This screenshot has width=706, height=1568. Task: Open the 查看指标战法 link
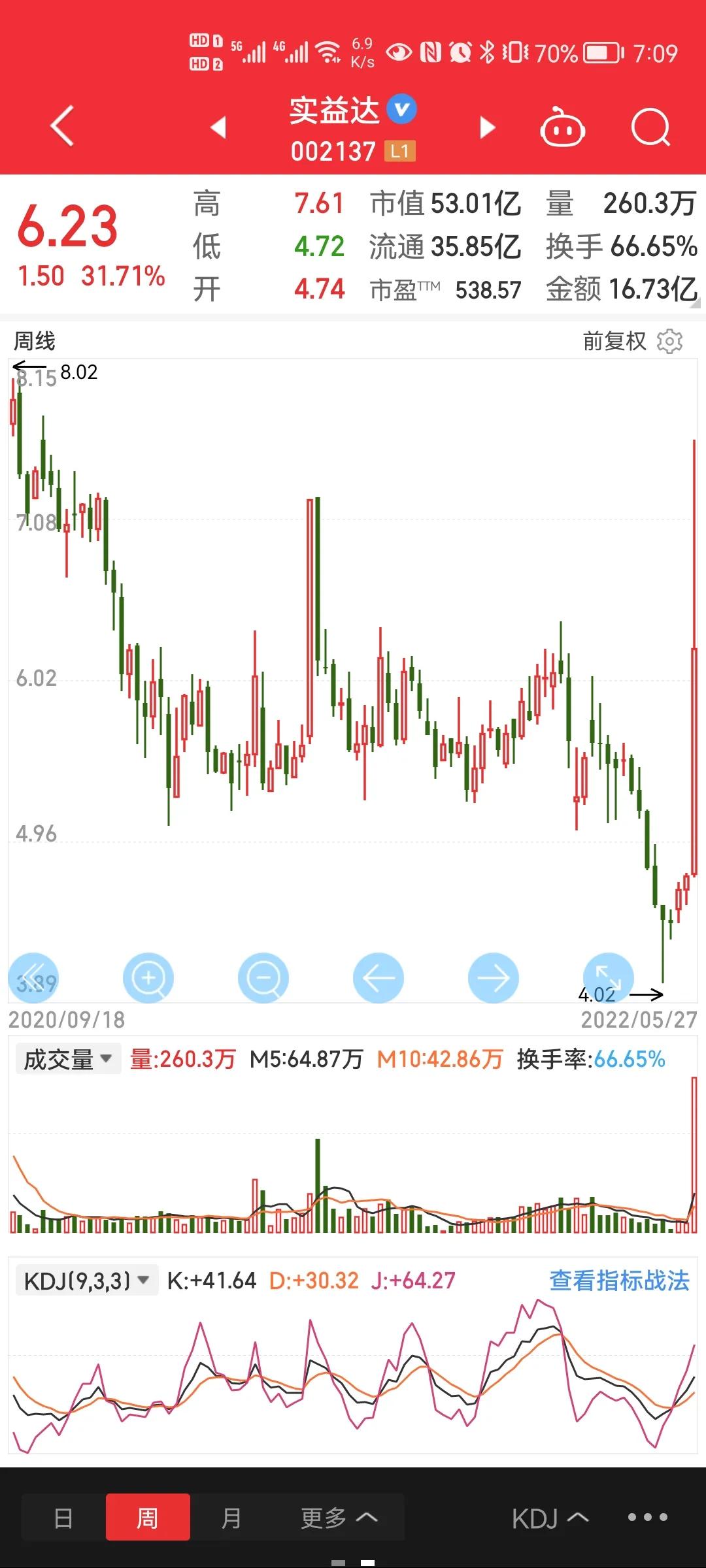pos(618,1282)
